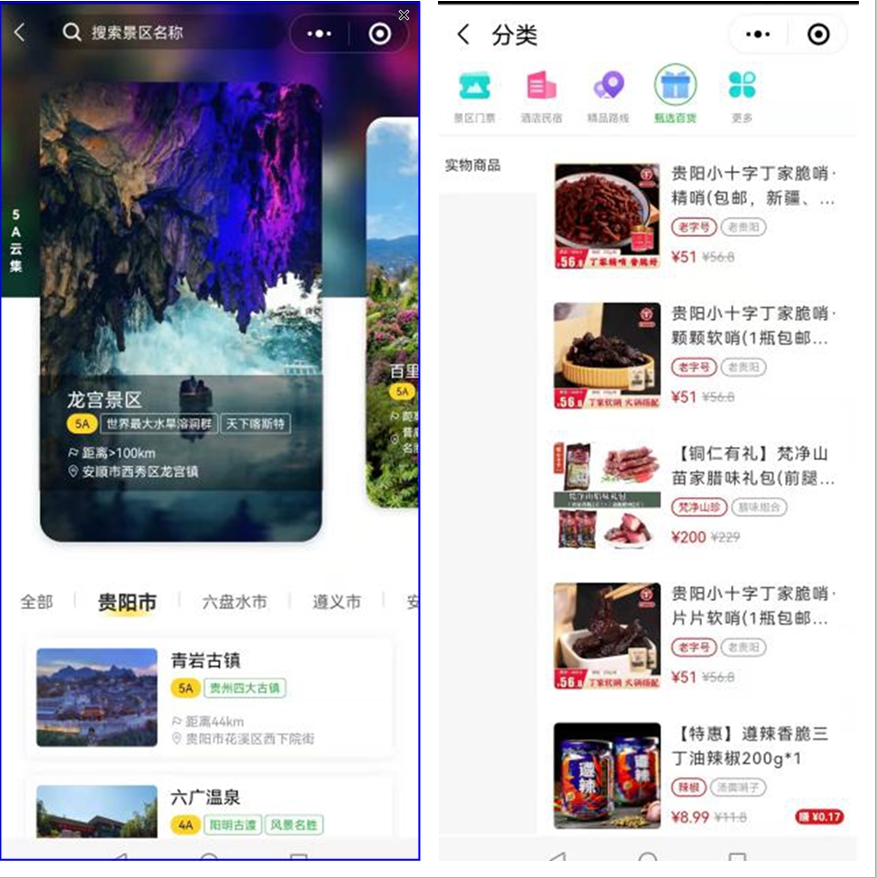Screen dimensions: 877x878
Task: Open the 六广温泉 listing
Action: click(x=208, y=808)
